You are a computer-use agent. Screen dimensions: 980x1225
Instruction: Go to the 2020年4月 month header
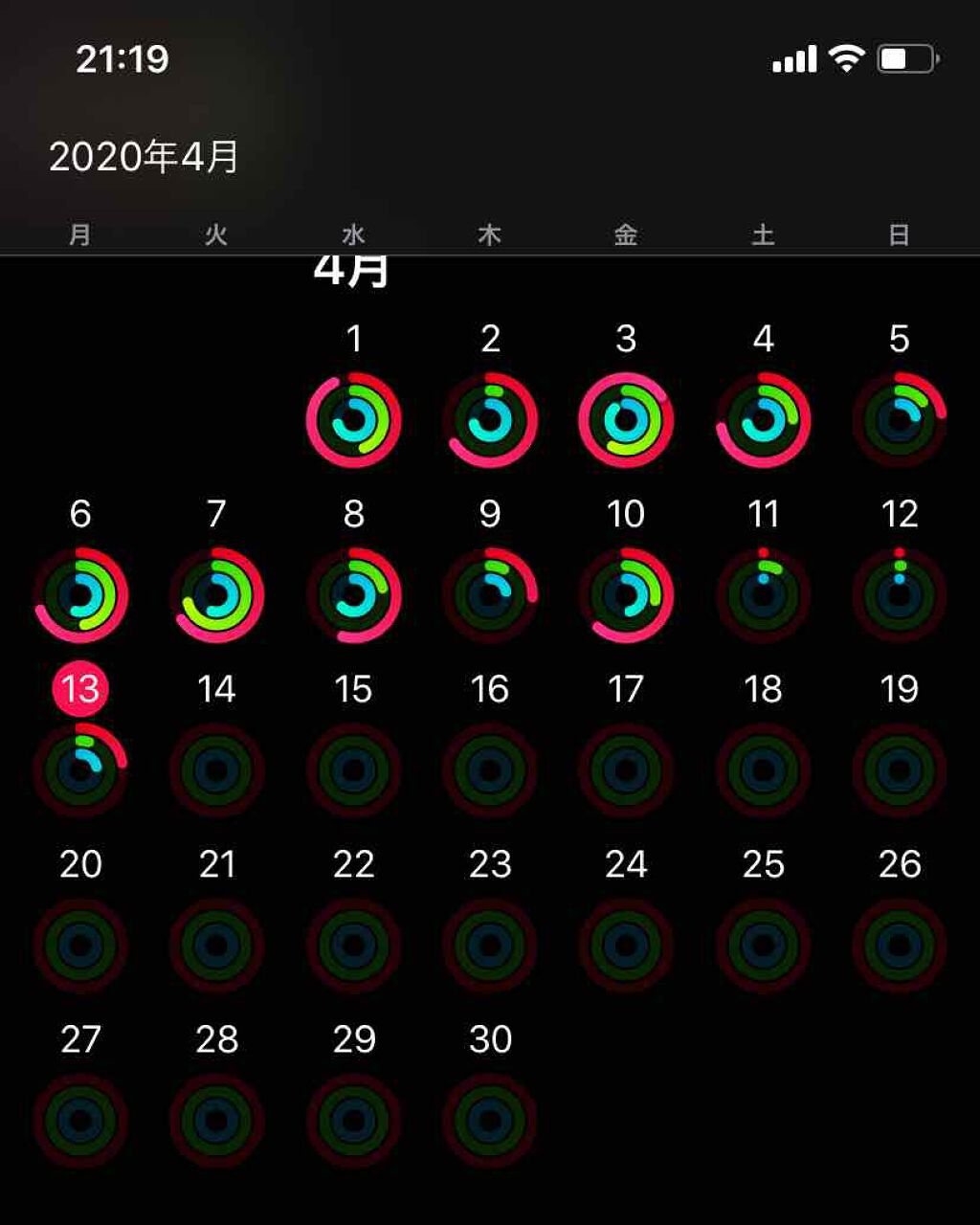144,157
